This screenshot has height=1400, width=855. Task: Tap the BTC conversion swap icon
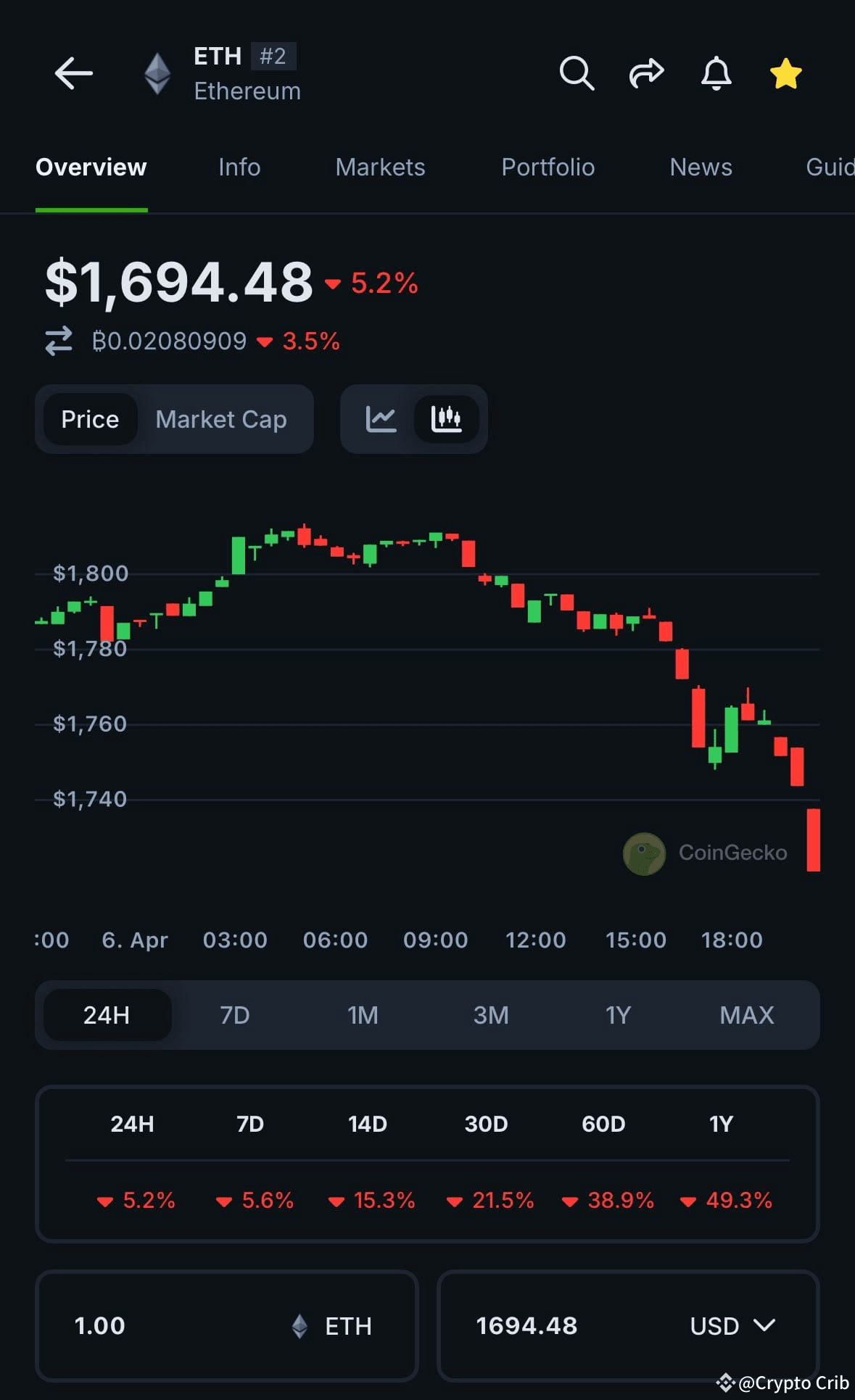point(59,340)
